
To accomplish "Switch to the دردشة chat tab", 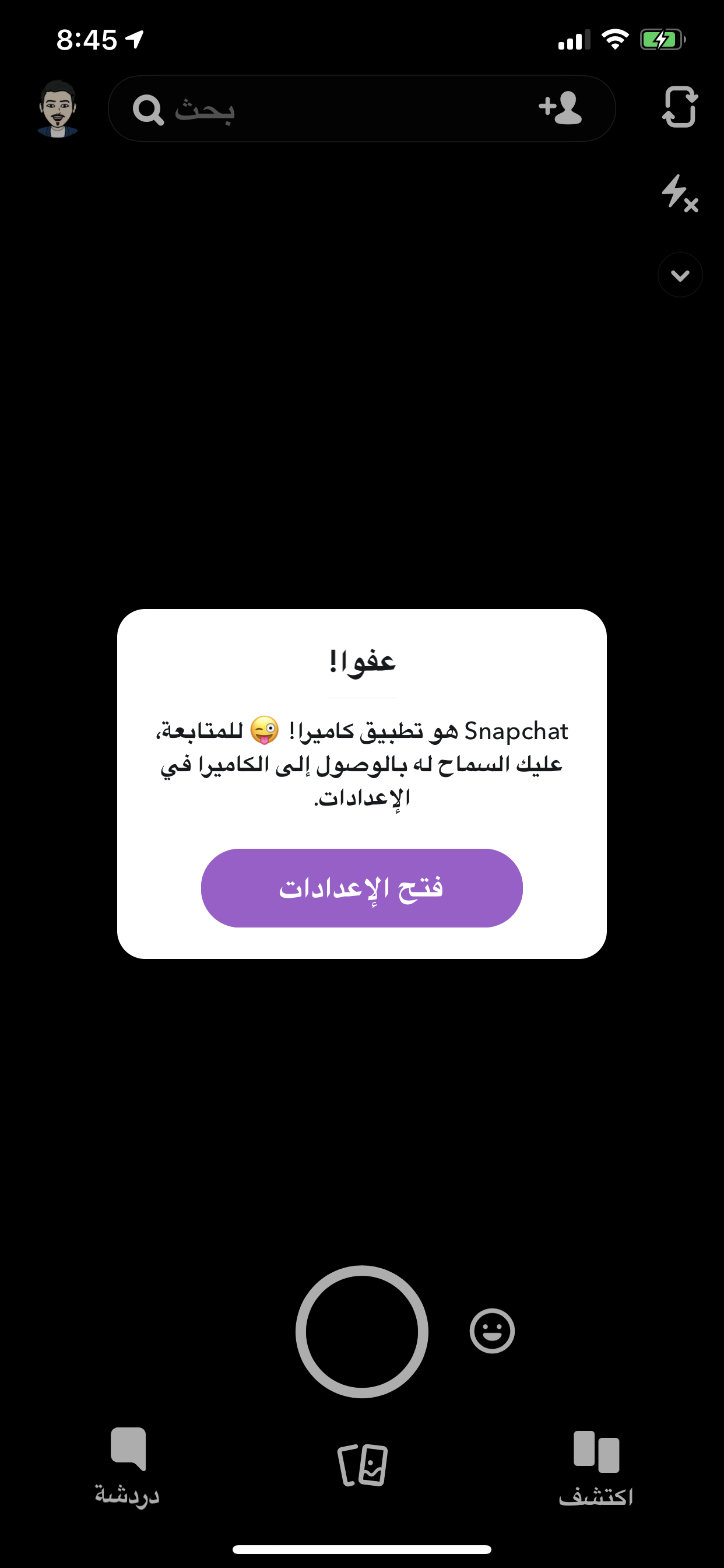I will point(127,1466).
